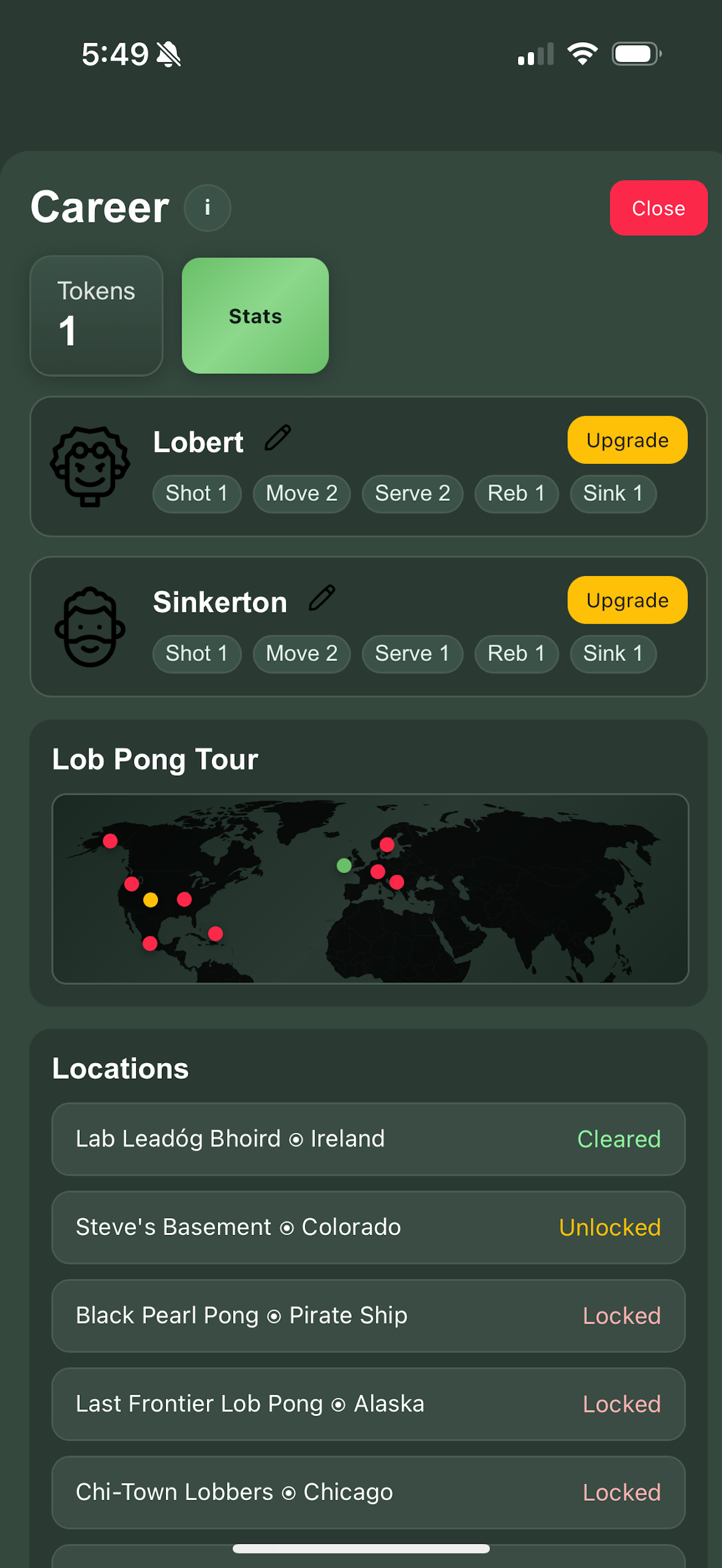
Task: Upgrade Lobert's skills
Action: (x=626, y=440)
